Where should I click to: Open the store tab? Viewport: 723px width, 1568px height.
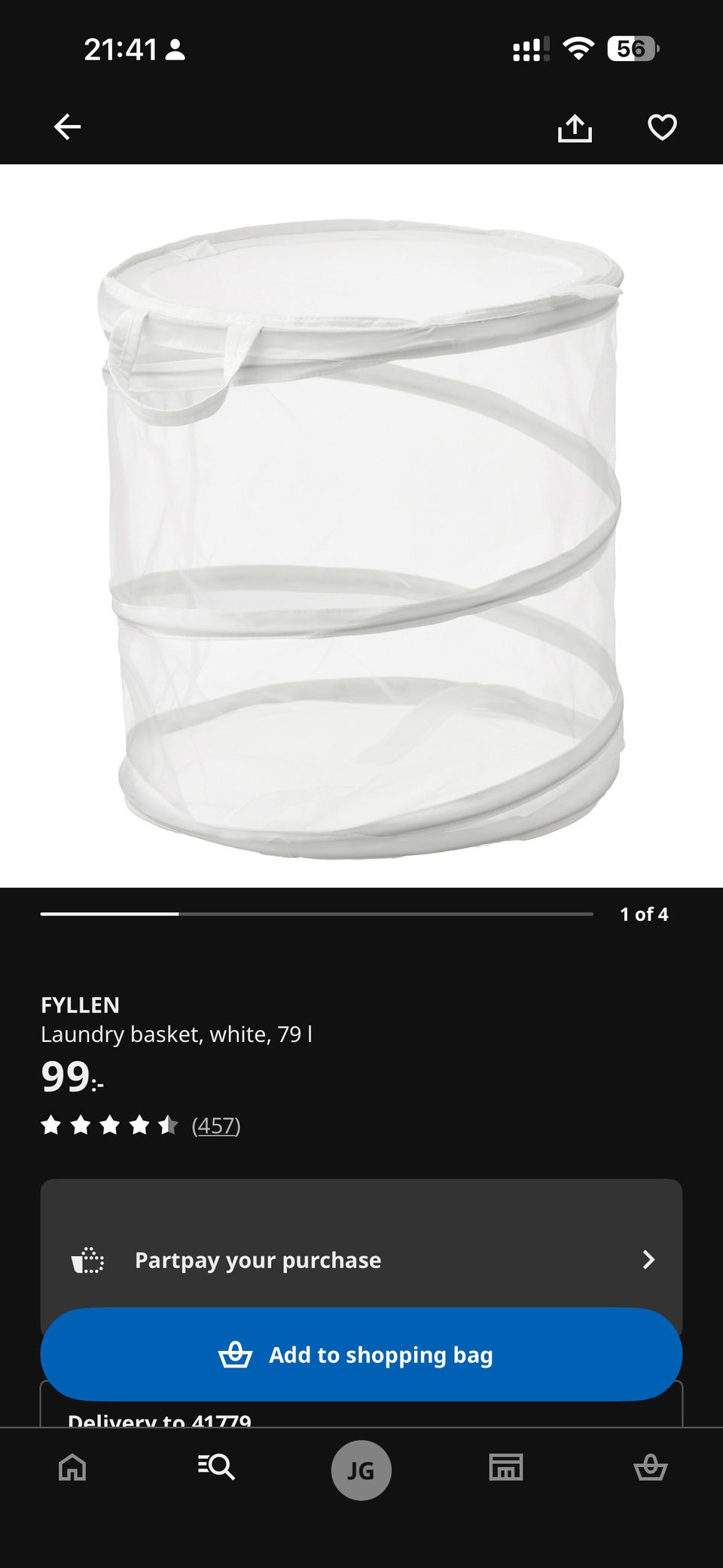coord(505,1468)
